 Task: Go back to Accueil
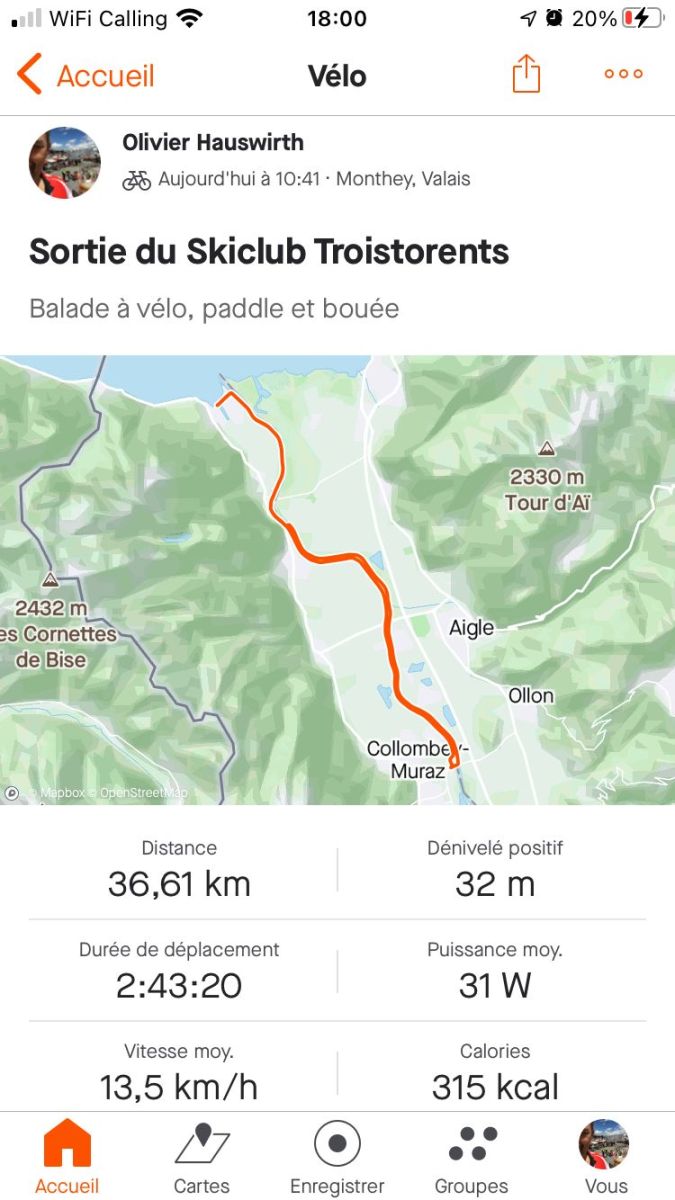pos(86,75)
